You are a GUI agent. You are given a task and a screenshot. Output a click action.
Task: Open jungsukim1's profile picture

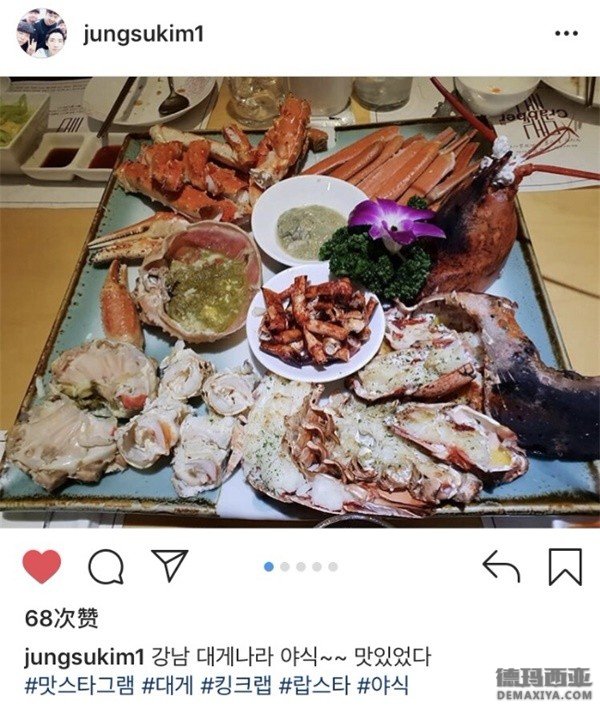(x=41, y=32)
